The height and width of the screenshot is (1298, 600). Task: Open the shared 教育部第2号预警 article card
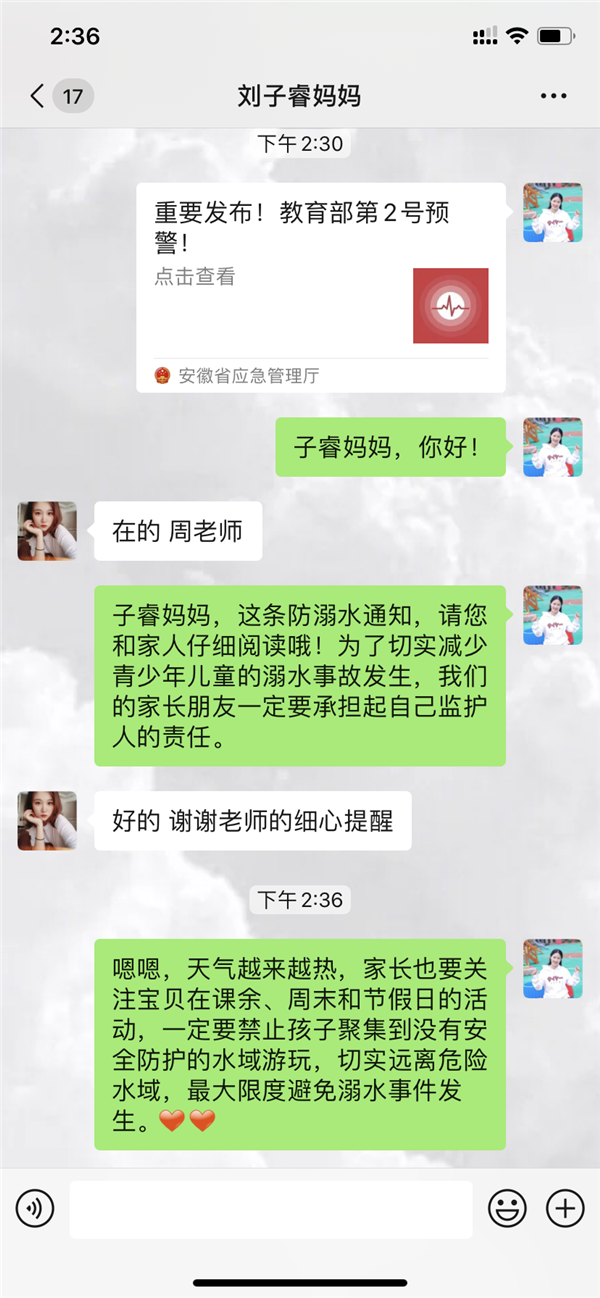click(320, 288)
